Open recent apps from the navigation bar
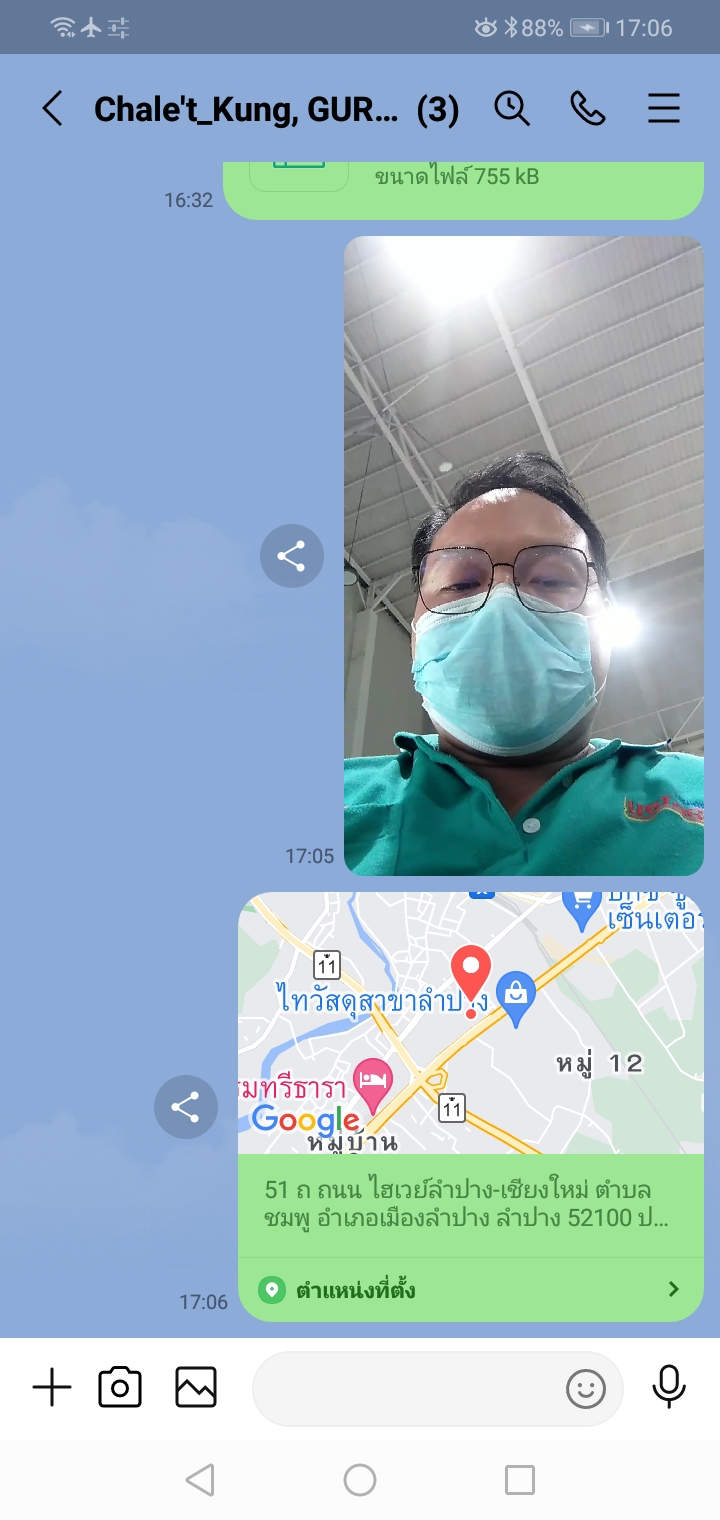Image resolution: width=720 pixels, height=1520 pixels. tap(520, 1480)
